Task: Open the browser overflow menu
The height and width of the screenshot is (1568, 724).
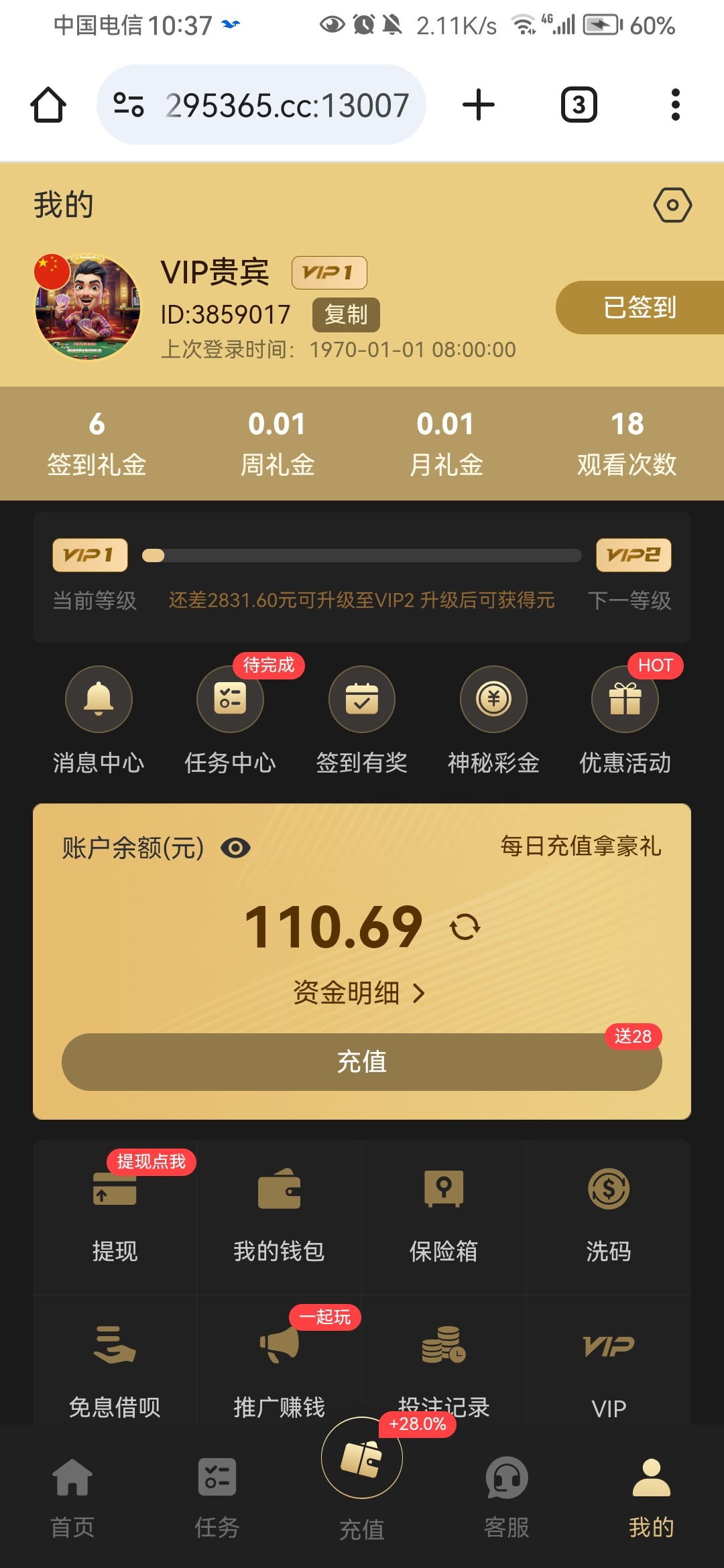Action: (676, 105)
